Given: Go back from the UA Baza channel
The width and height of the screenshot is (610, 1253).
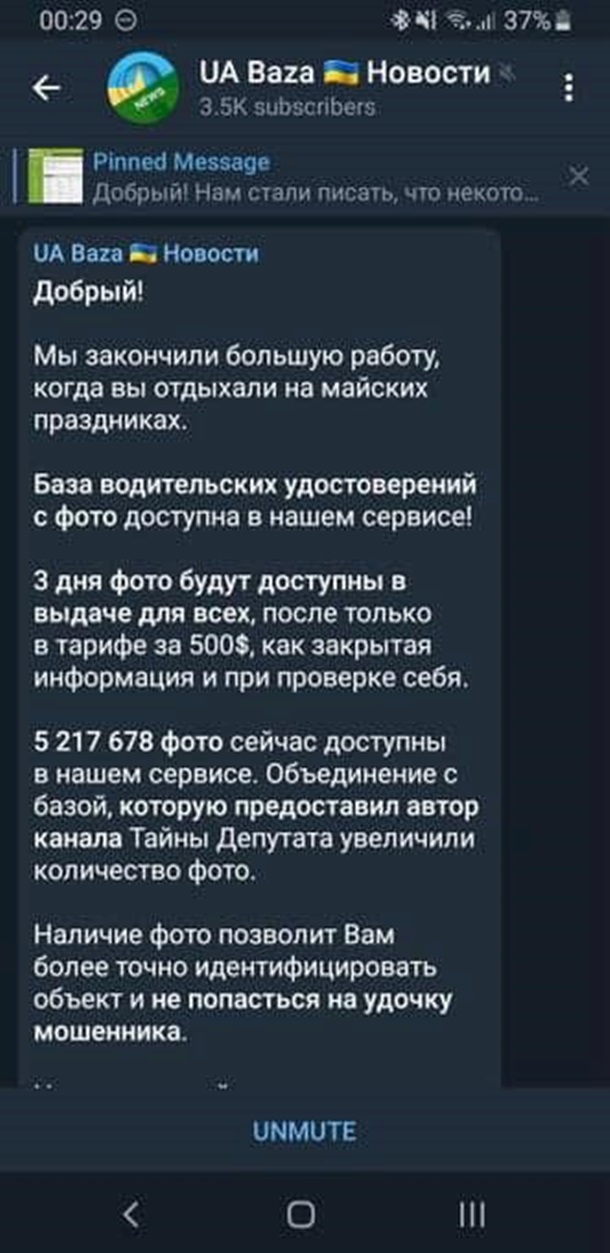Looking at the screenshot, I should [46, 88].
